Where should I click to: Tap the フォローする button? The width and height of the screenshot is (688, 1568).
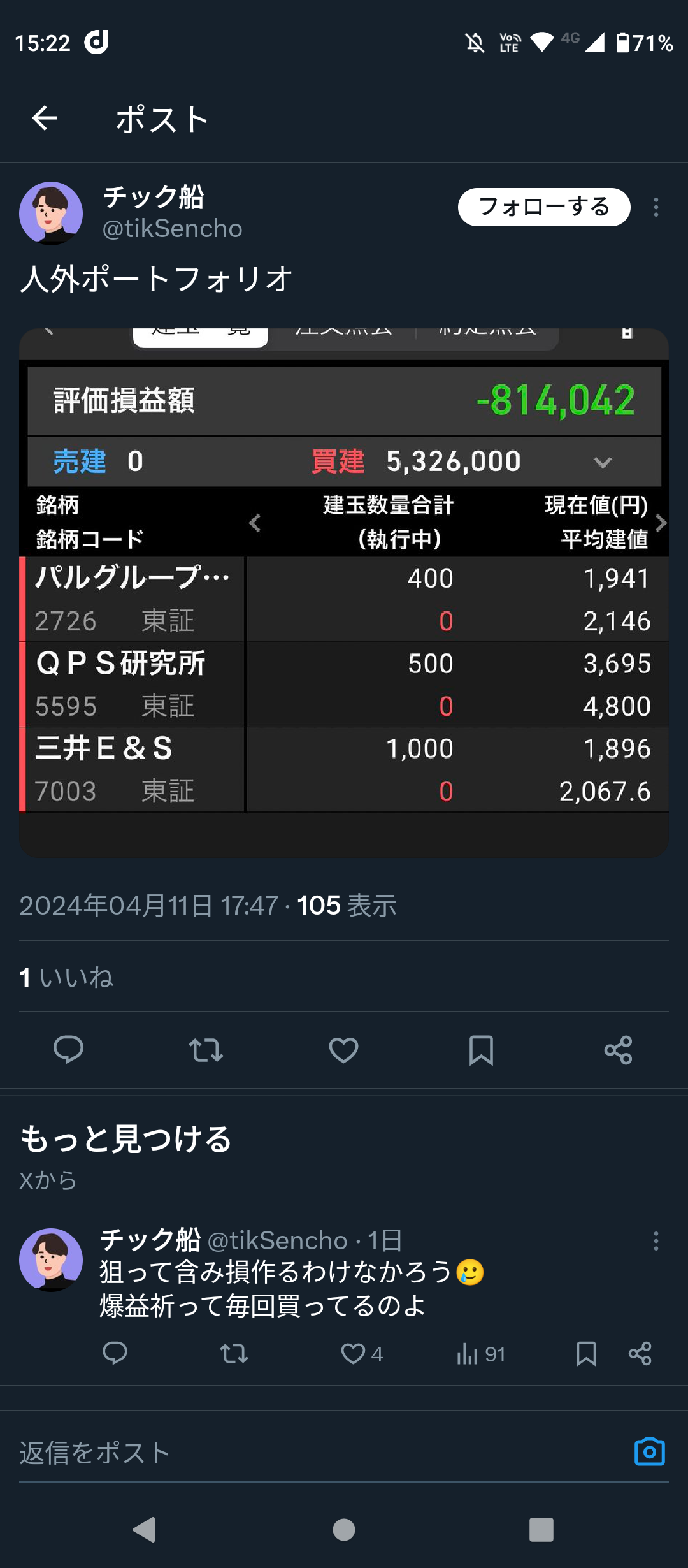[543, 207]
